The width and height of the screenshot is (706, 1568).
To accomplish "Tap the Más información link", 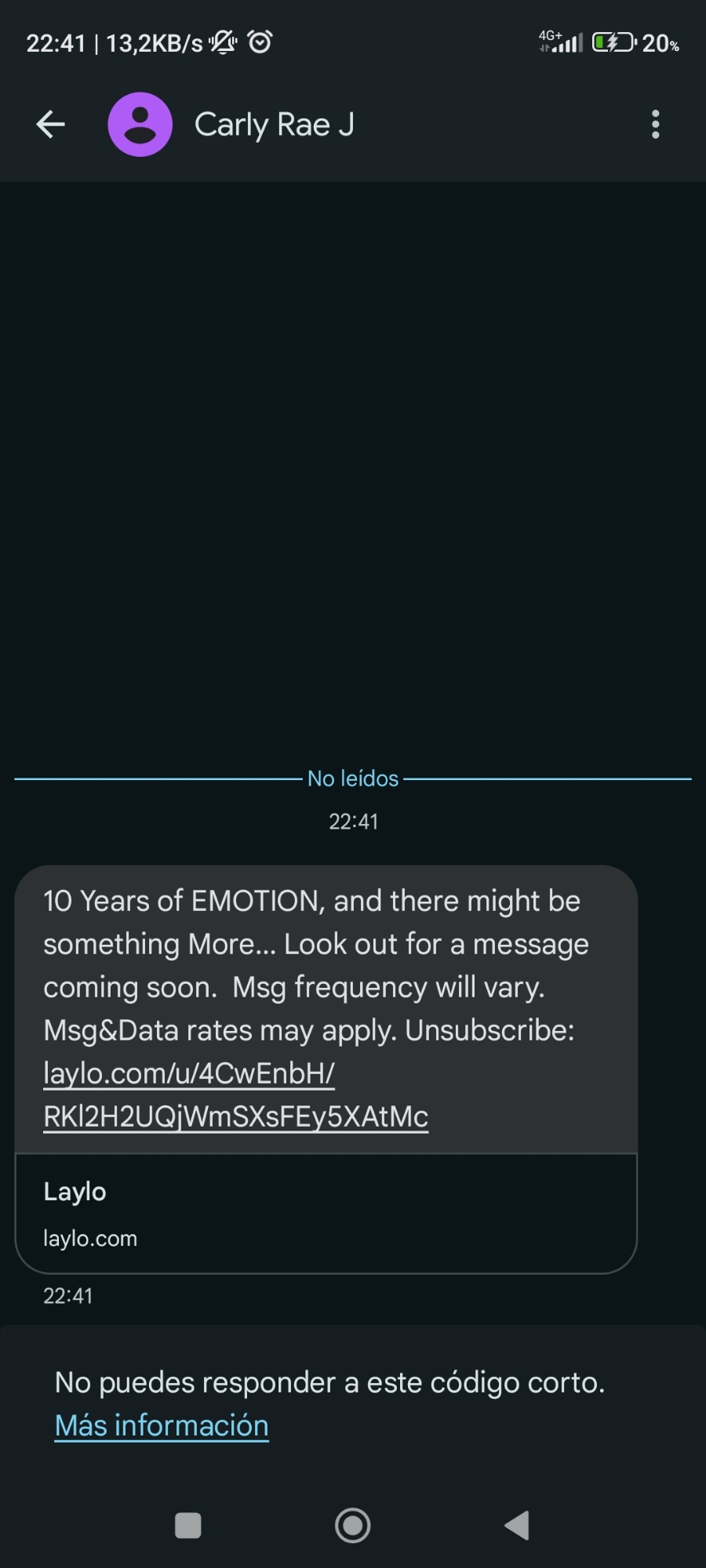I will pyautogui.click(x=162, y=1425).
